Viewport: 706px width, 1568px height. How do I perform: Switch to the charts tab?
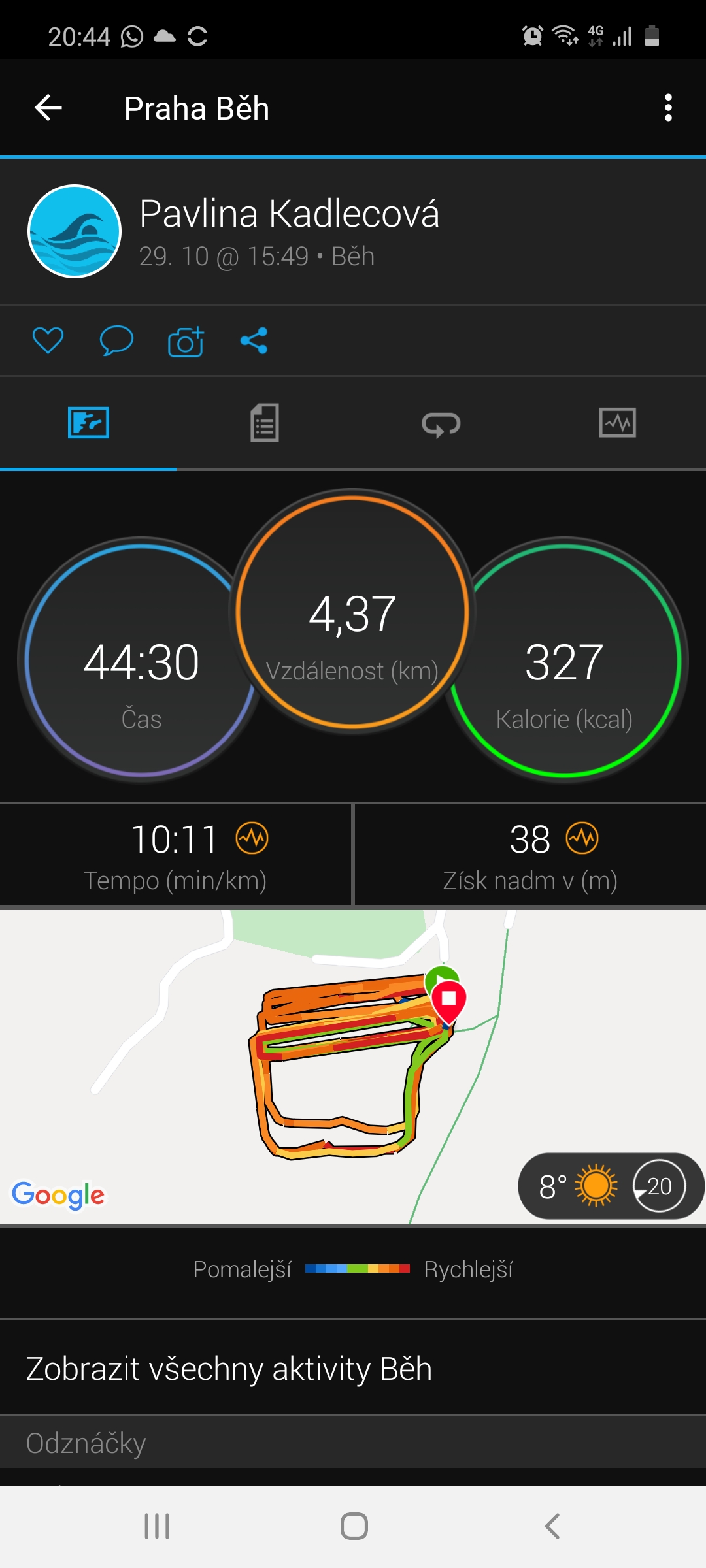(x=618, y=423)
